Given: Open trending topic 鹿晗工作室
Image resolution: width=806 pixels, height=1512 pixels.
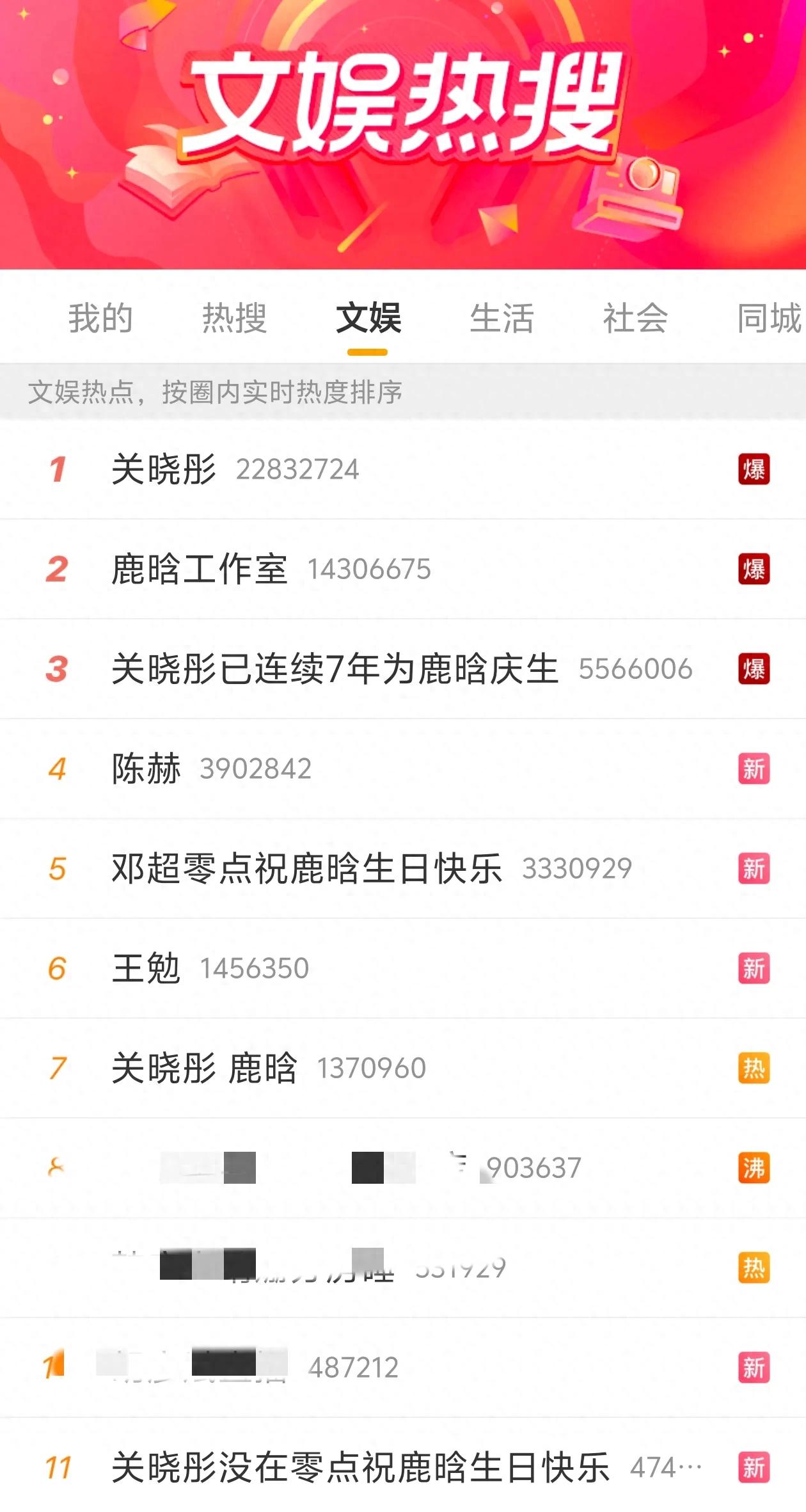Looking at the screenshot, I should click(x=199, y=569).
